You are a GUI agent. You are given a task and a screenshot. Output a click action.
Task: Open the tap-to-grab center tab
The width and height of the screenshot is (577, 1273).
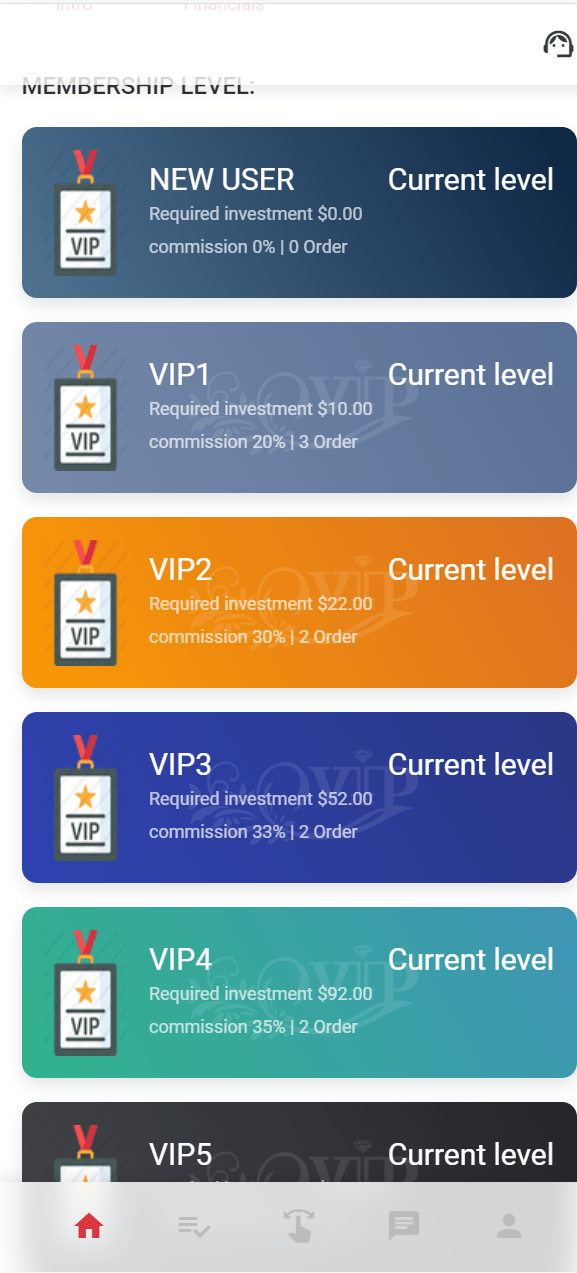point(299,1226)
